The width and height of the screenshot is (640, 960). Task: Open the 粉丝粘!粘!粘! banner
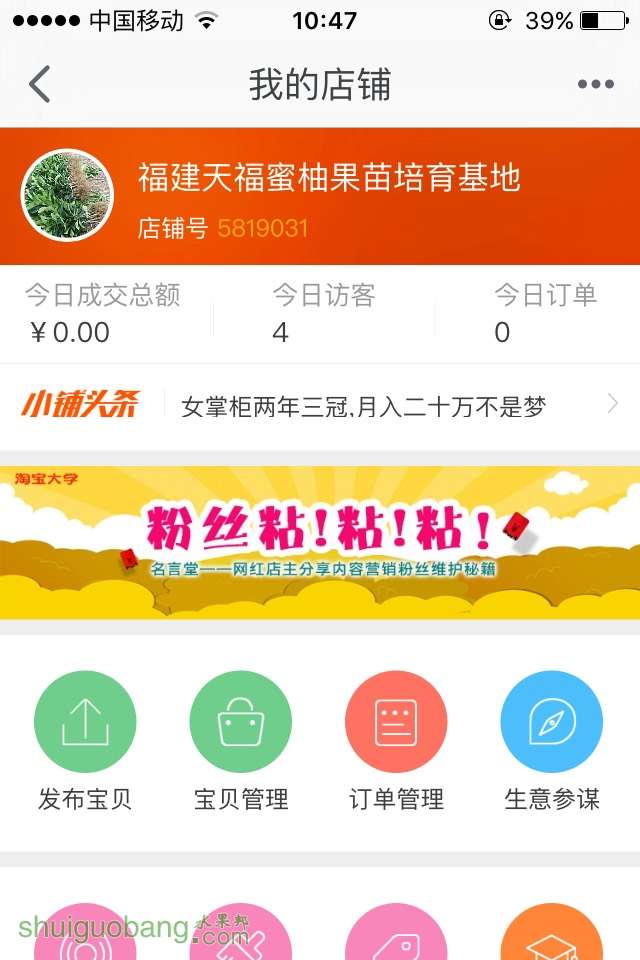[320, 541]
